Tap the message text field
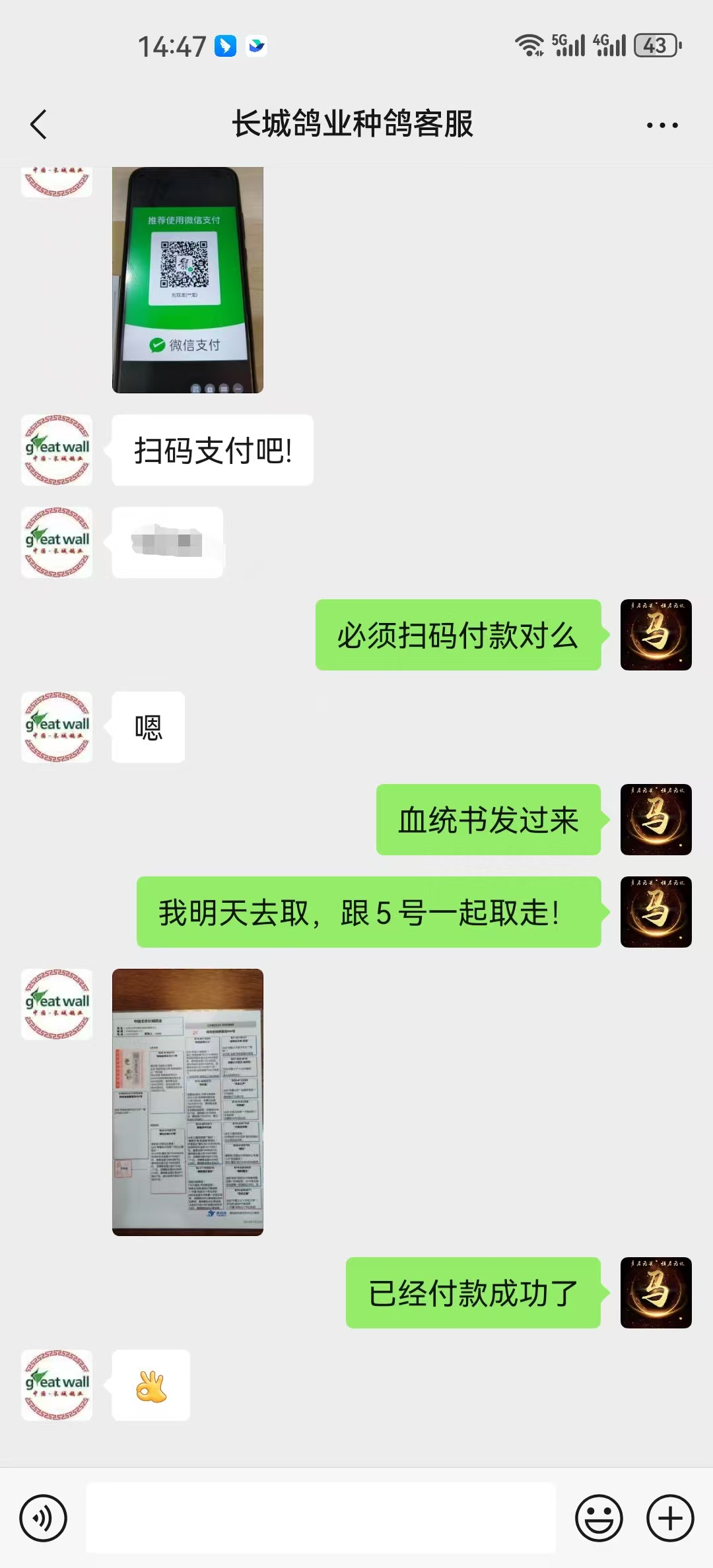 tap(321, 1517)
